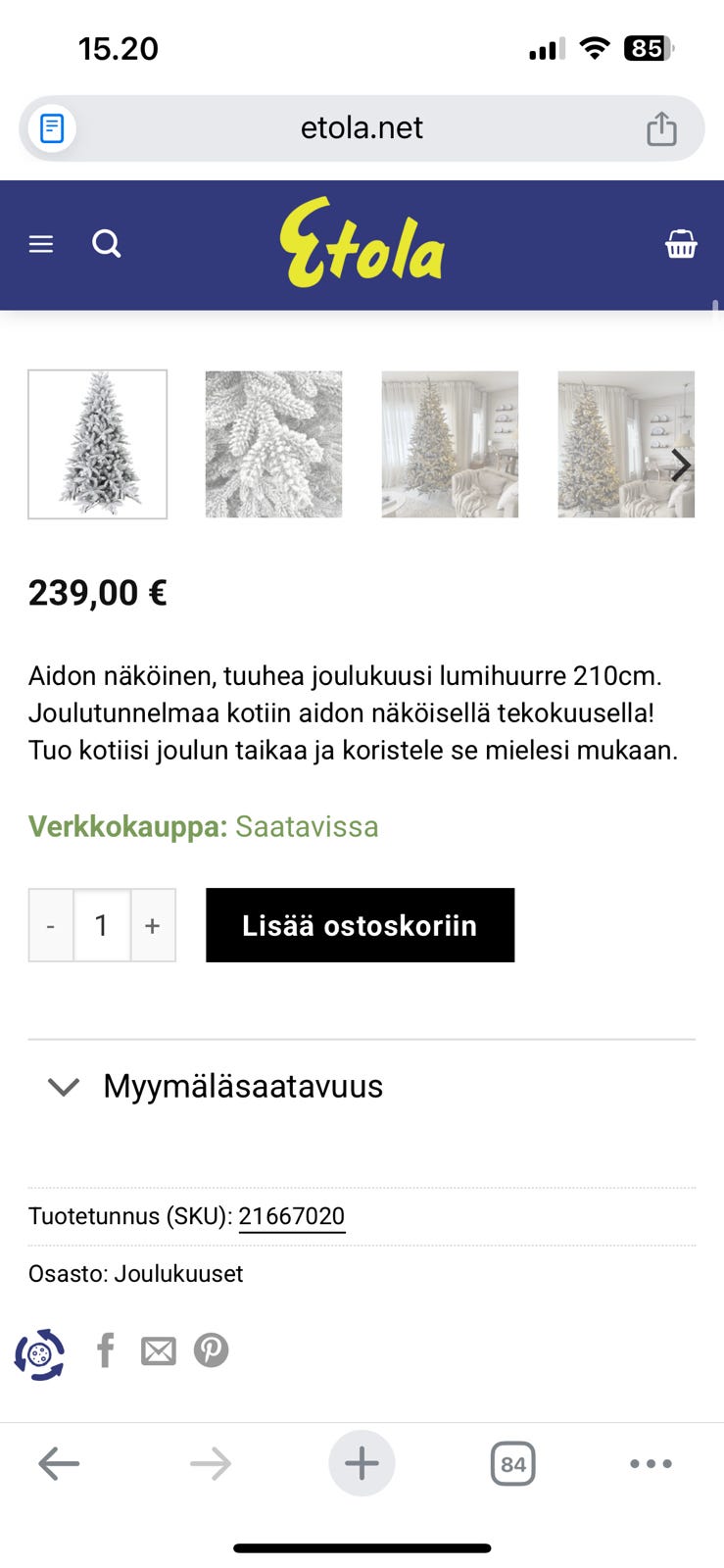Open a new browser tab with plus
724x1568 pixels.
point(362,1463)
